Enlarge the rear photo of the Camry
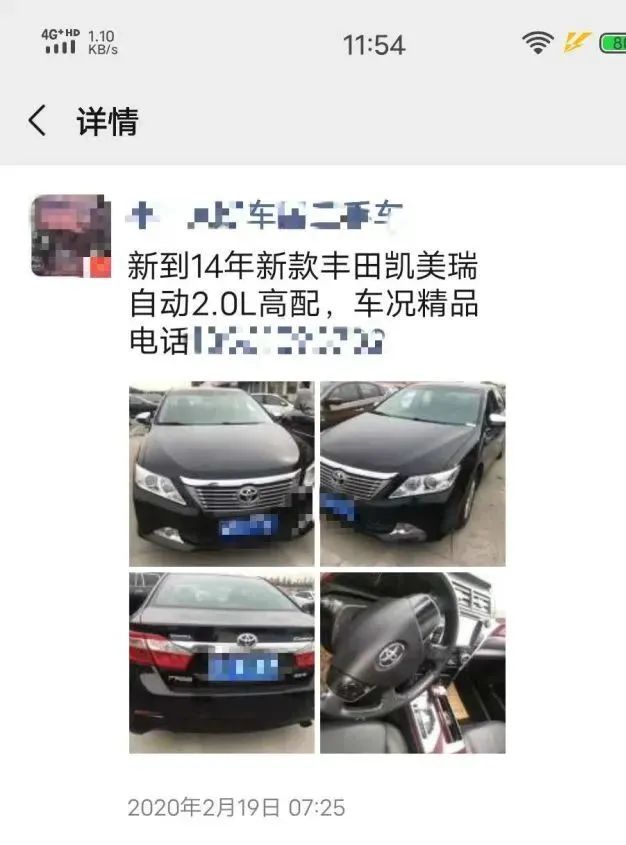The image size is (626, 845). click(x=221, y=662)
